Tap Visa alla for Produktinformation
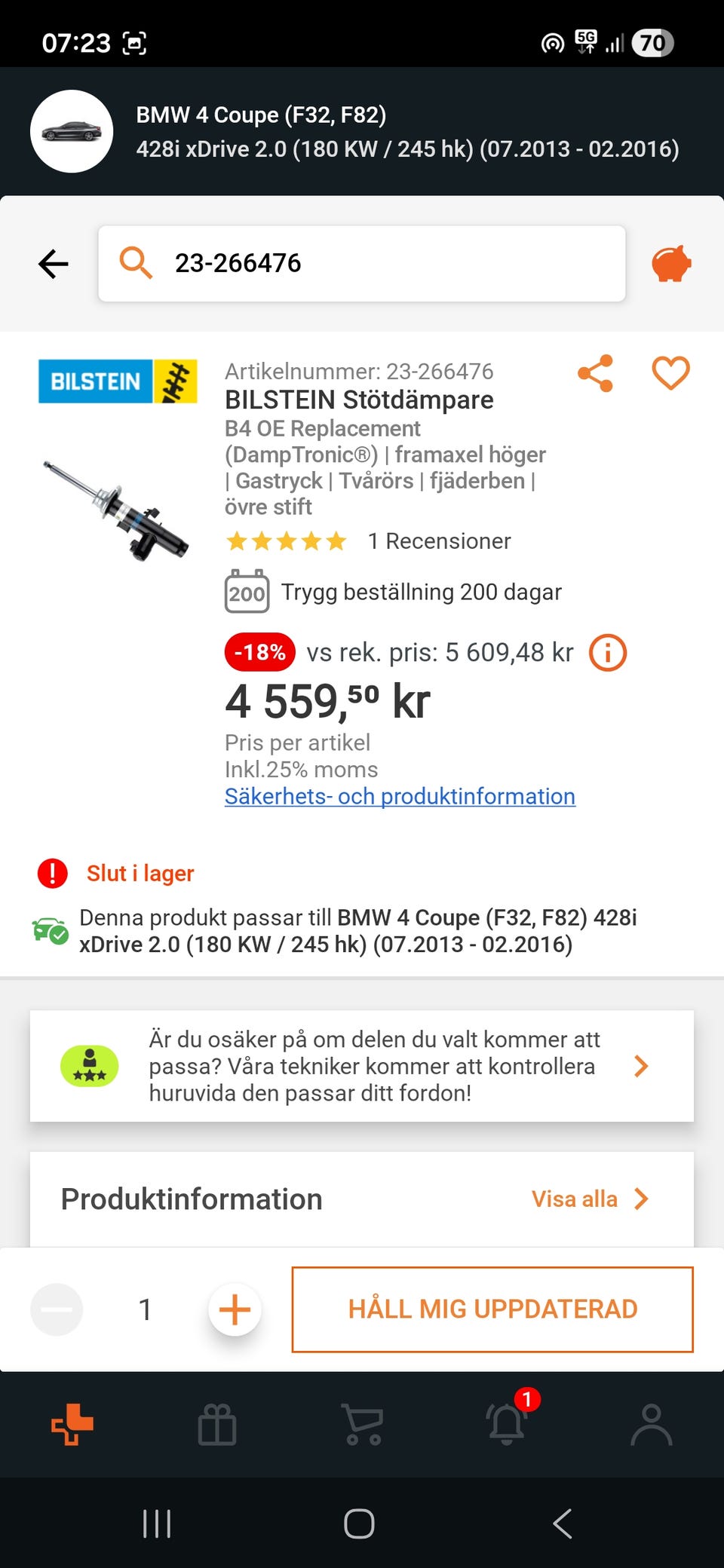This screenshot has height=1568, width=724. click(590, 1199)
